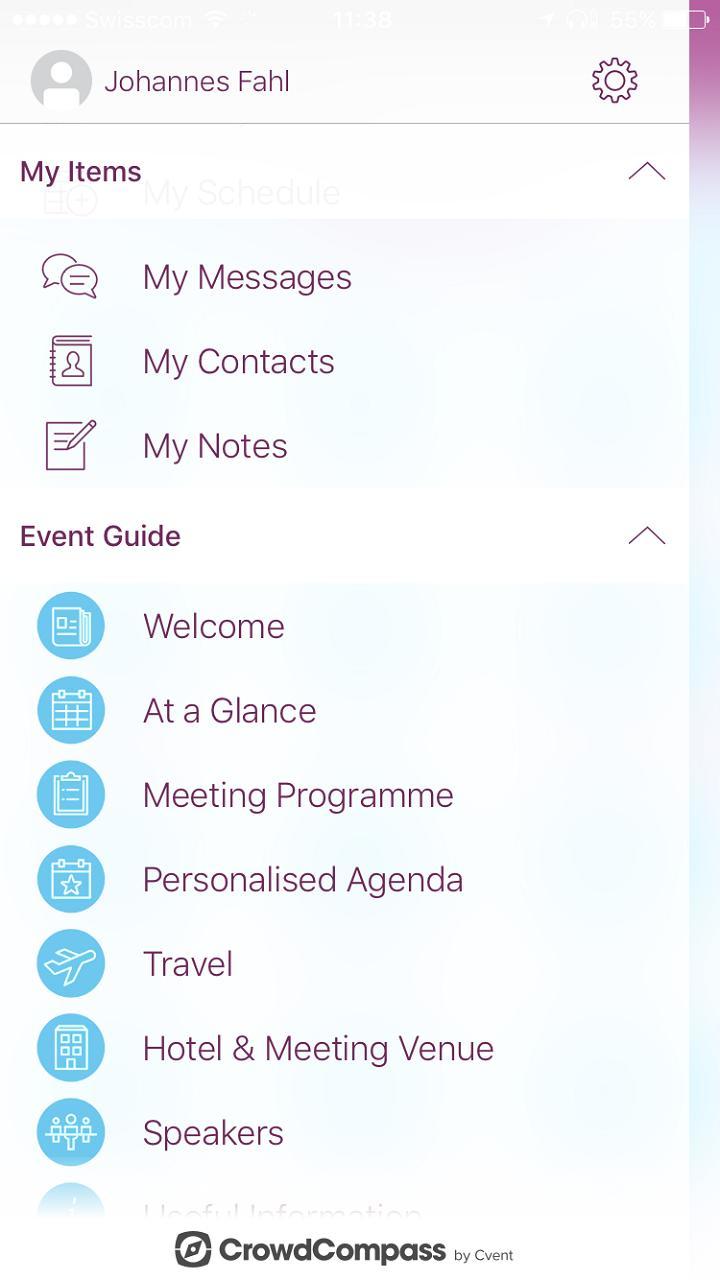
Task: Open Welcome using the newspaper icon
Action: tap(71, 625)
